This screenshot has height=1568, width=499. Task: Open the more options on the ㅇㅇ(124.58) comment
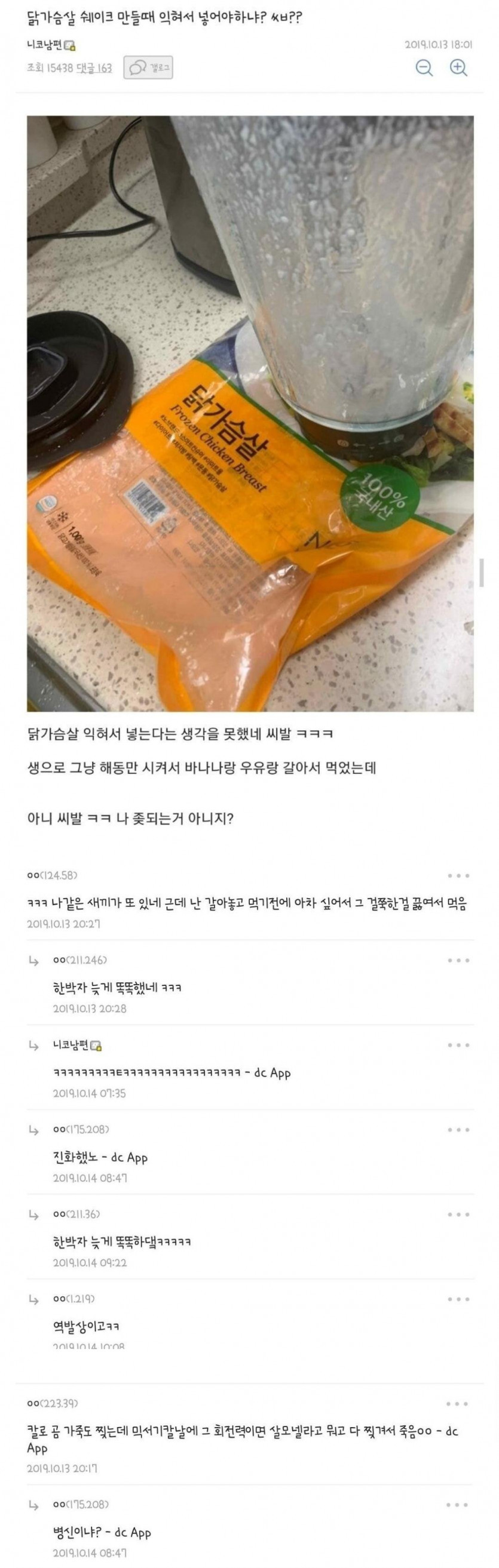pos(458,875)
